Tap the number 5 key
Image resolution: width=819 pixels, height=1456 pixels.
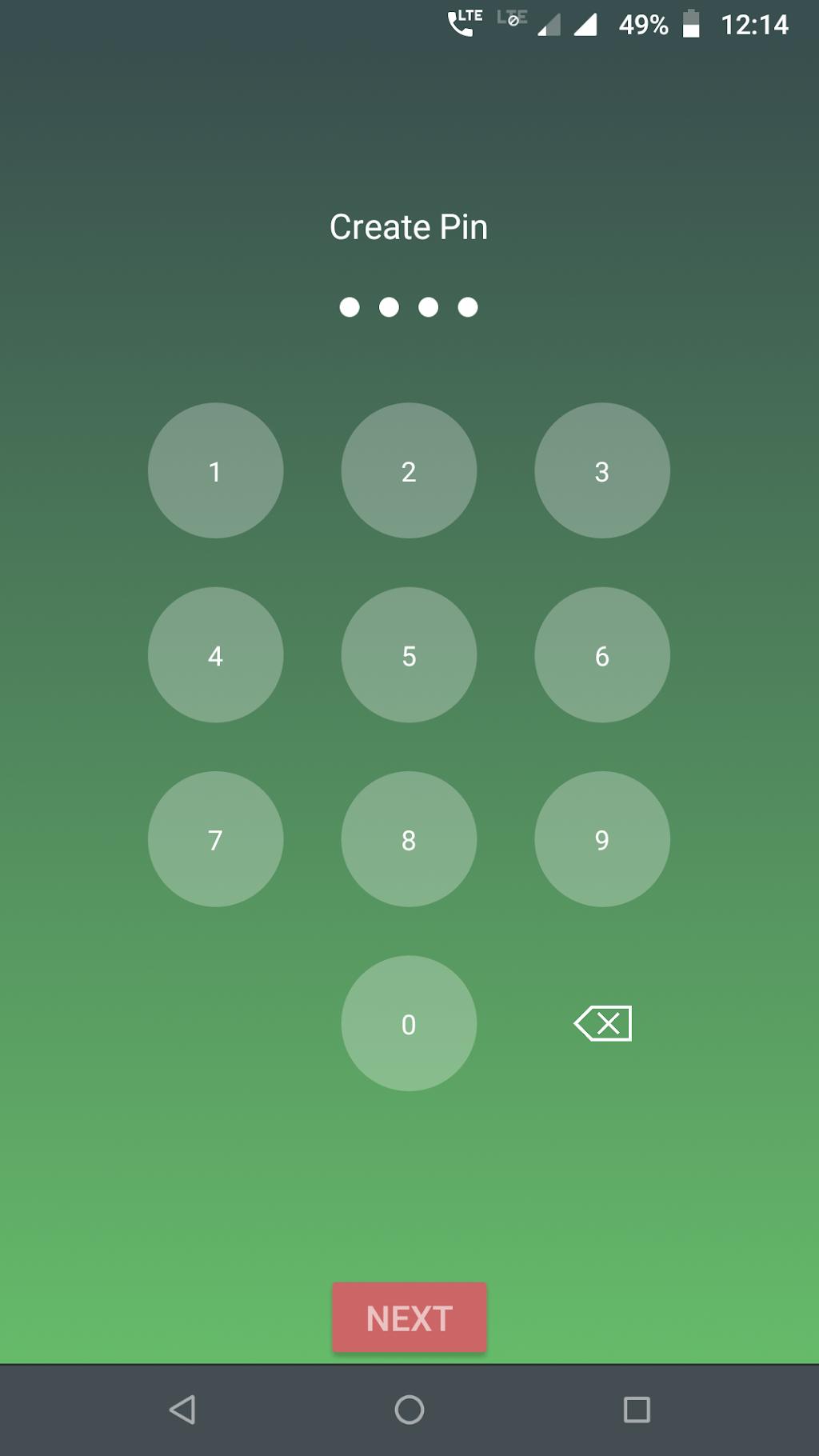[409, 655]
